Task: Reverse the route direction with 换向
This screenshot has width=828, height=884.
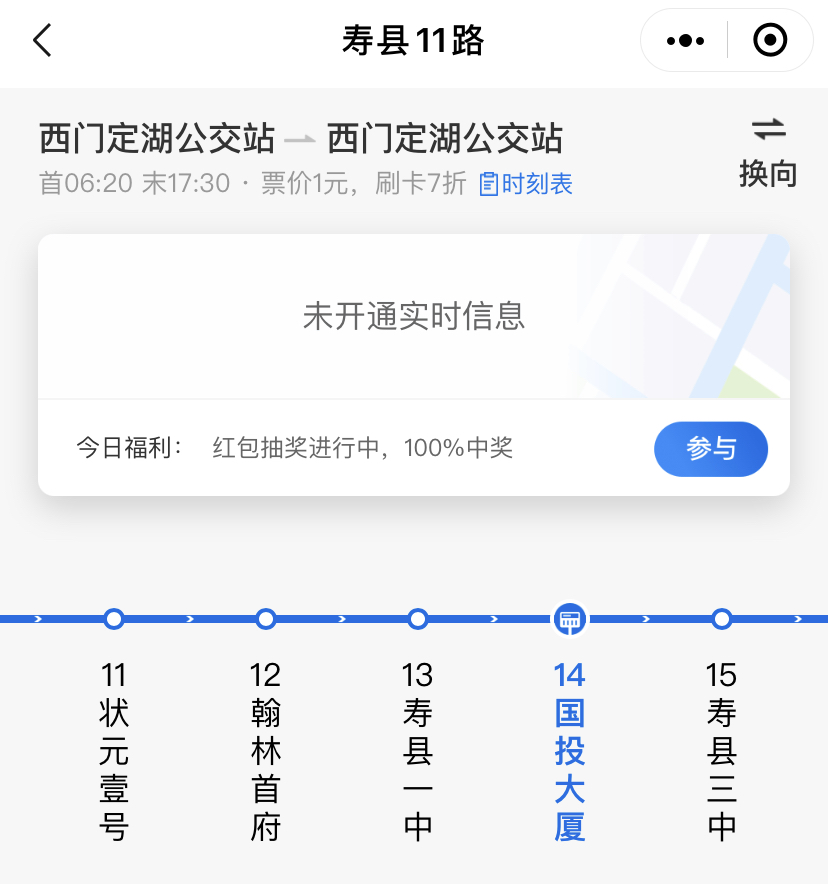Action: (x=768, y=153)
